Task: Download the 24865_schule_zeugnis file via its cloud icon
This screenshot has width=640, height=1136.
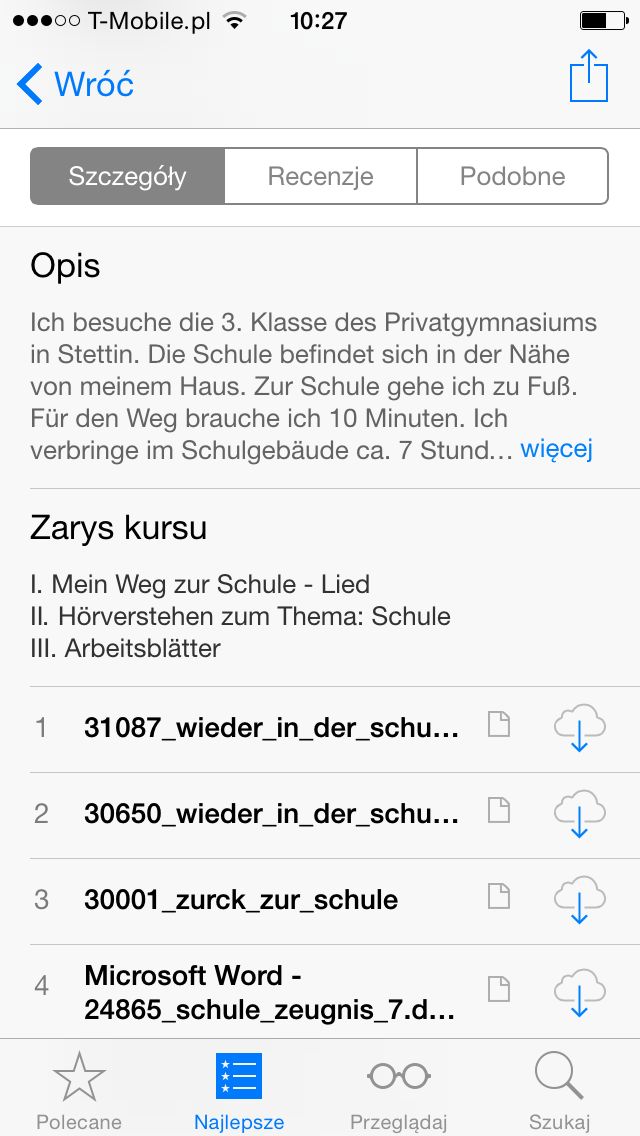Action: click(x=580, y=992)
